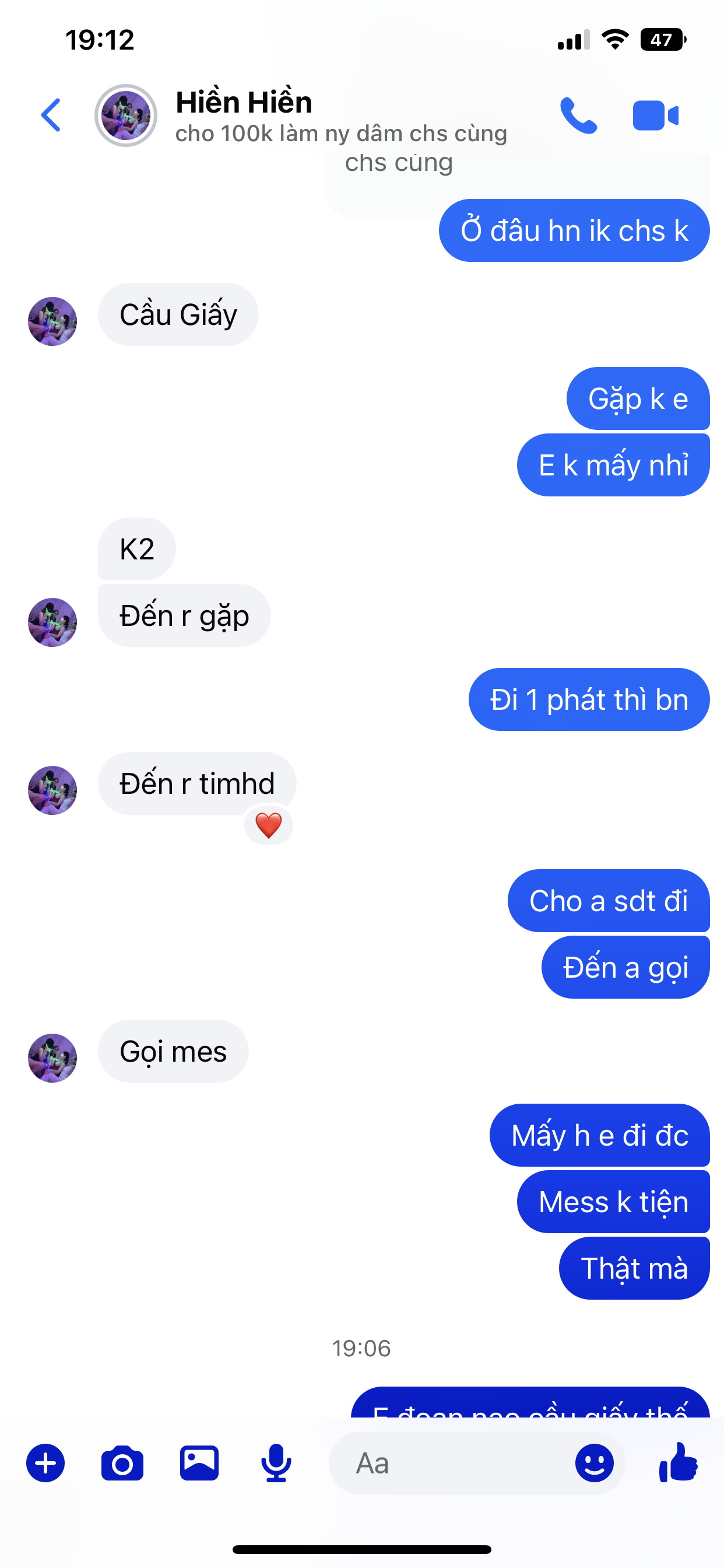Image resolution: width=724 pixels, height=1568 pixels.
Task: Open the camera to take a photo
Action: click(122, 1462)
